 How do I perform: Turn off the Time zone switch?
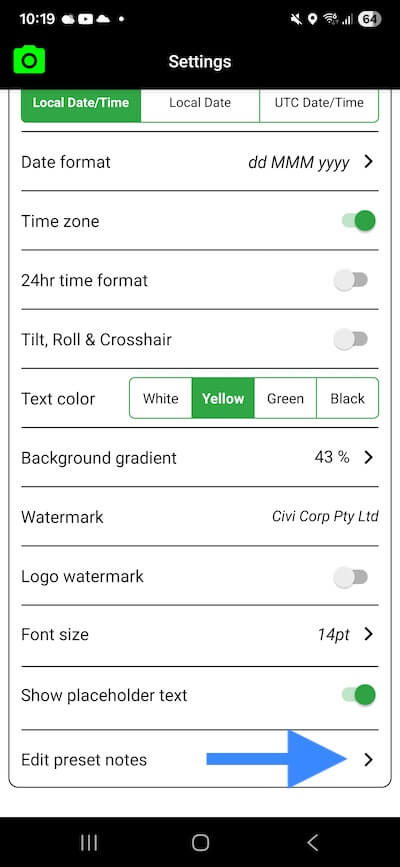pos(359,221)
